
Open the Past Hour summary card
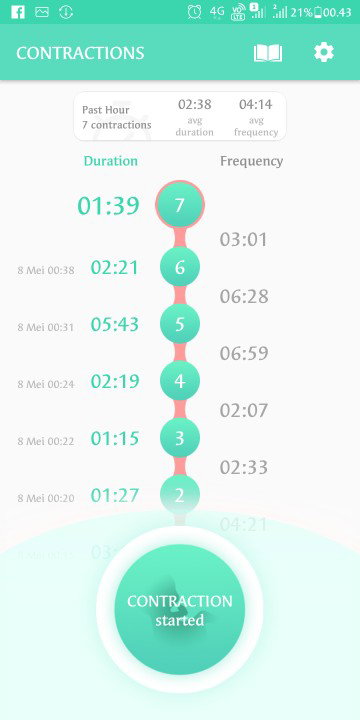(180, 116)
